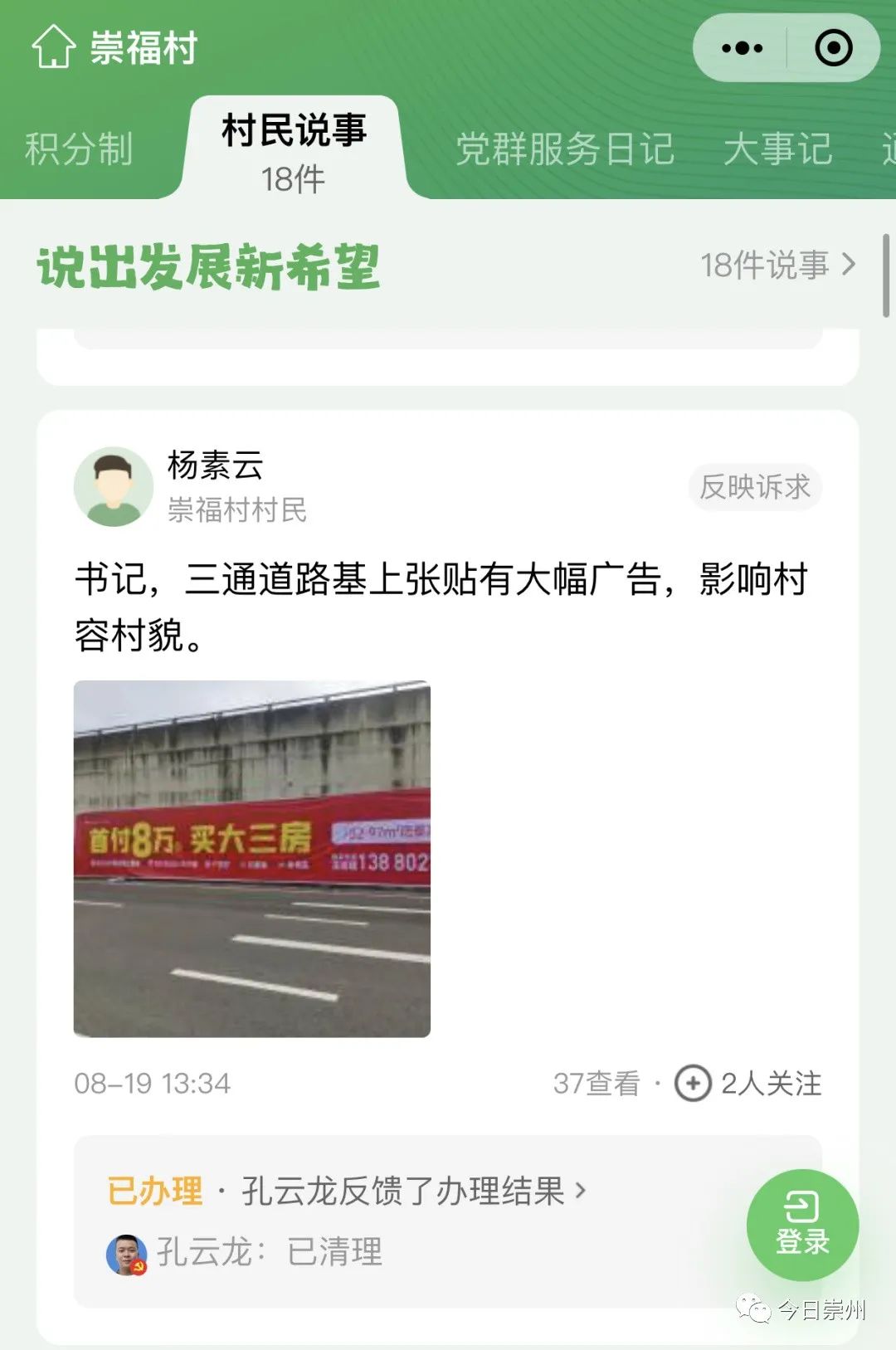Tap the 反映诉求 category tag
Screen dimensions: 896x1350
coord(754,487)
